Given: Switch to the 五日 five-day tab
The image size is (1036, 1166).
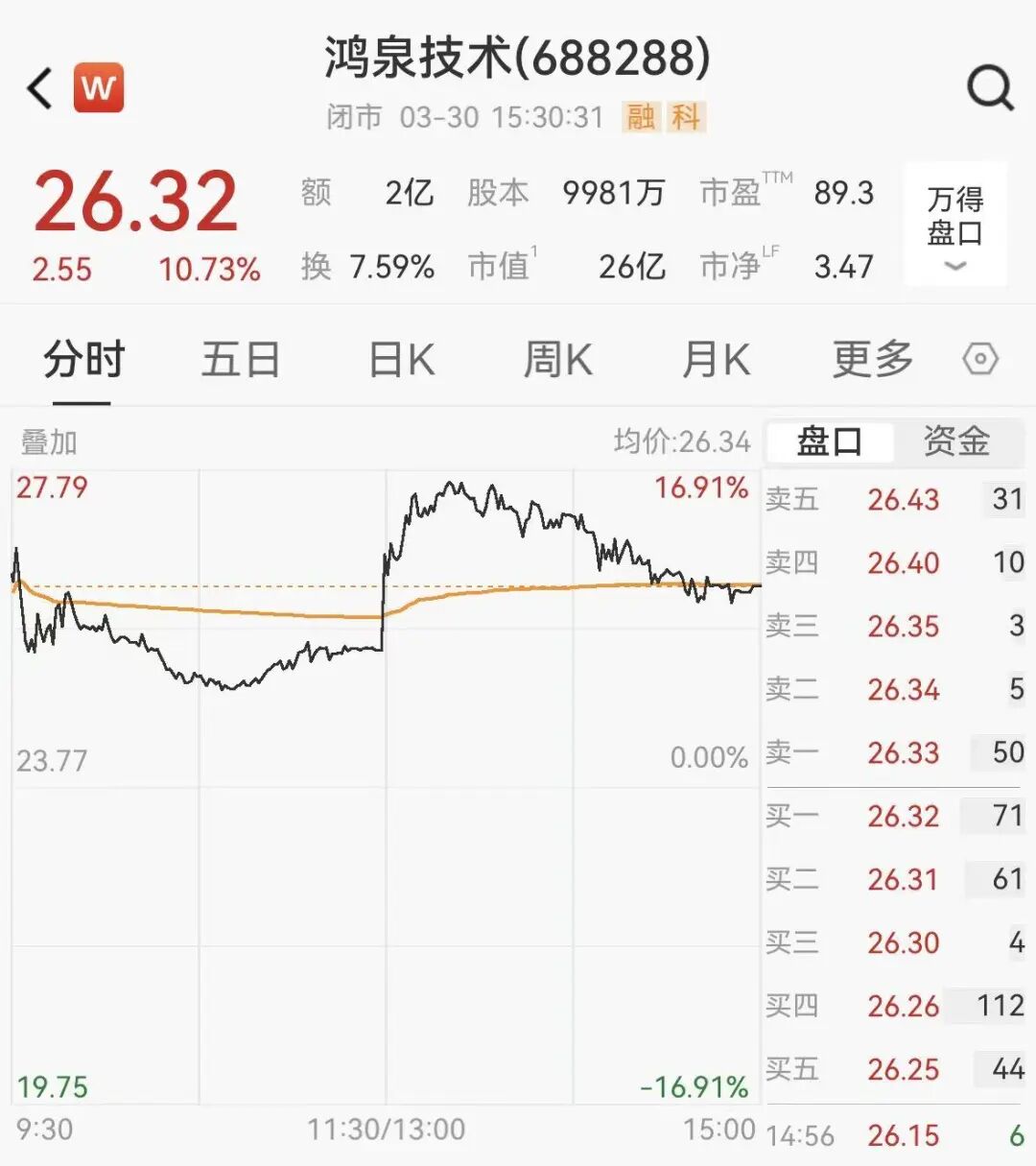Looking at the screenshot, I should [x=240, y=359].
